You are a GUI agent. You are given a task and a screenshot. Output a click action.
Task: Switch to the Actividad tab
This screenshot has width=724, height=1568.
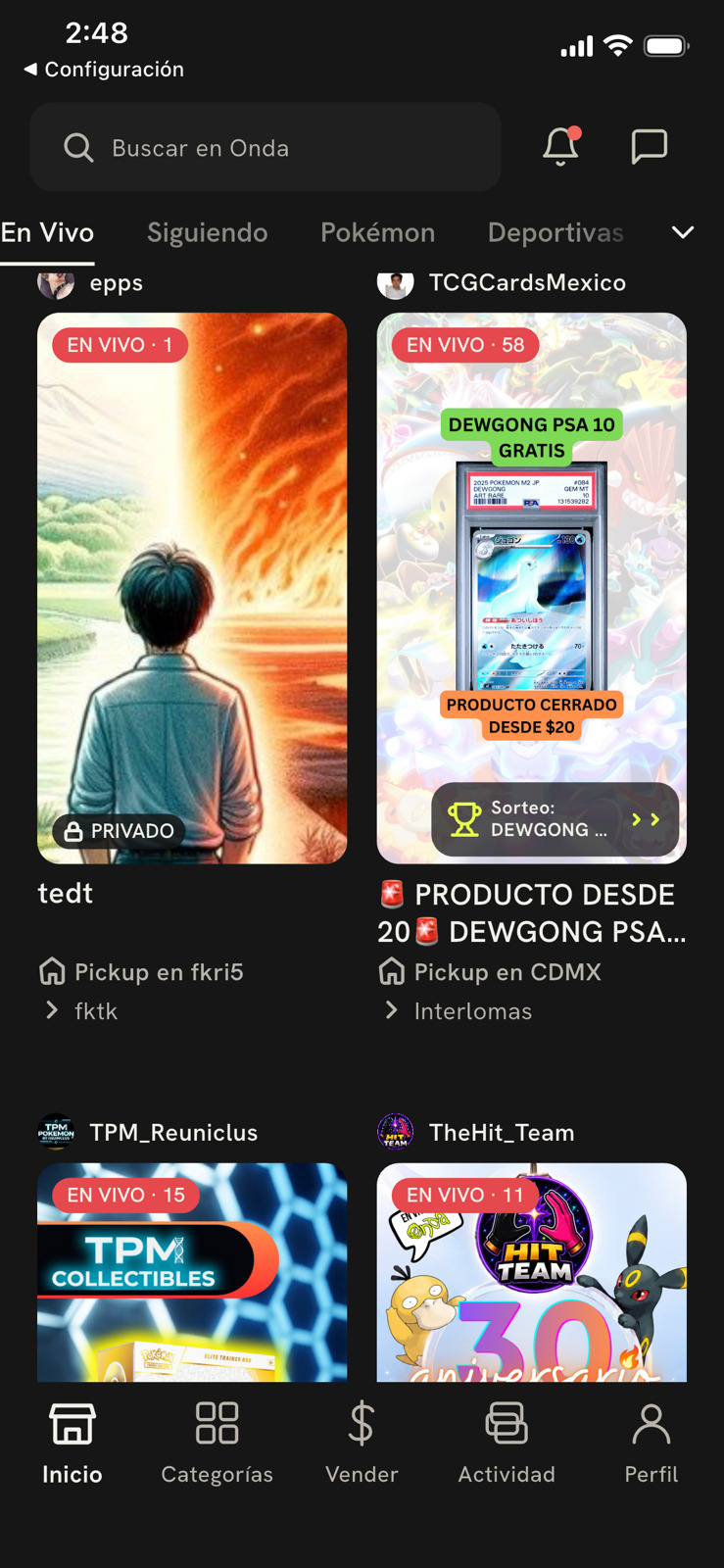coord(507,1443)
